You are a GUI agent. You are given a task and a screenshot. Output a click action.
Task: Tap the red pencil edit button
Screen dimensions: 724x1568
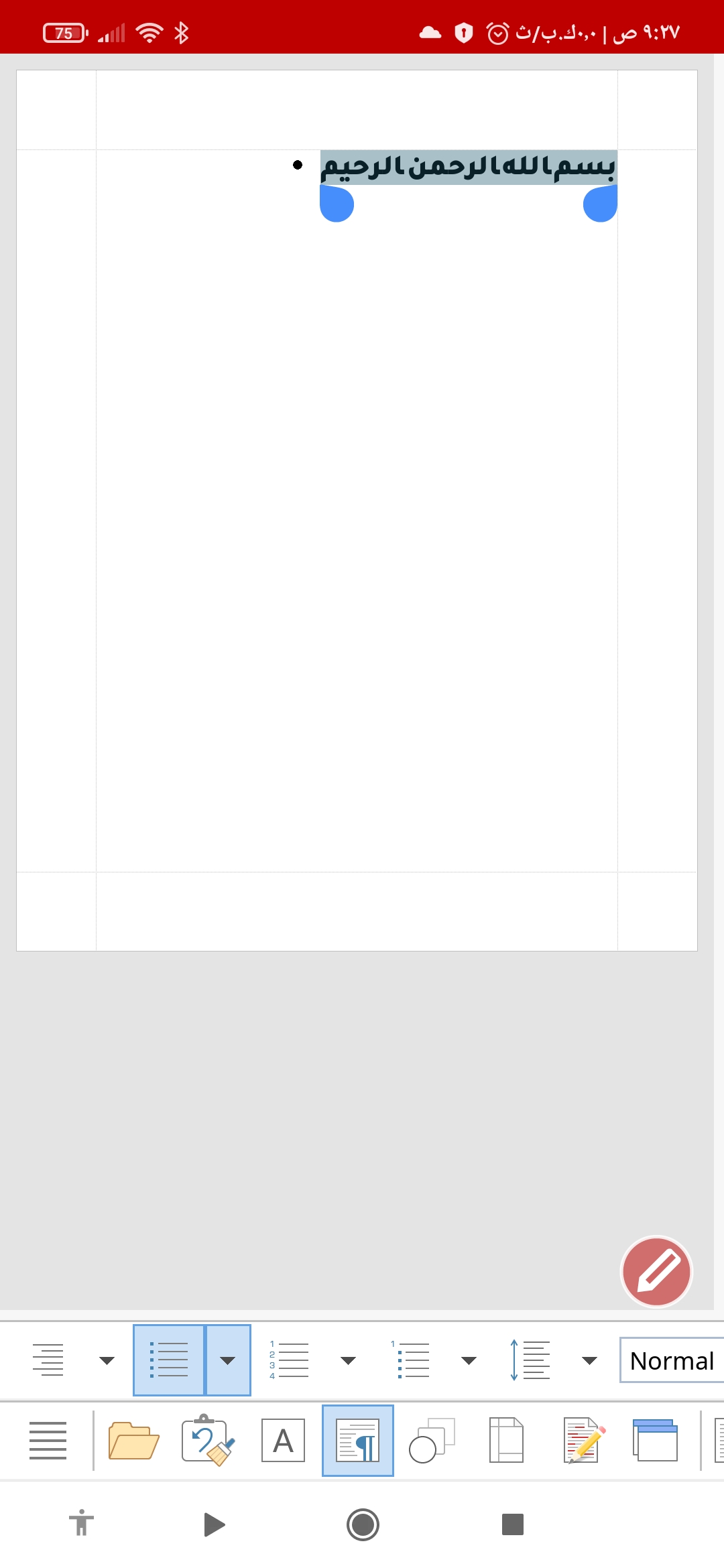pyautogui.click(x=656, y=1271)
